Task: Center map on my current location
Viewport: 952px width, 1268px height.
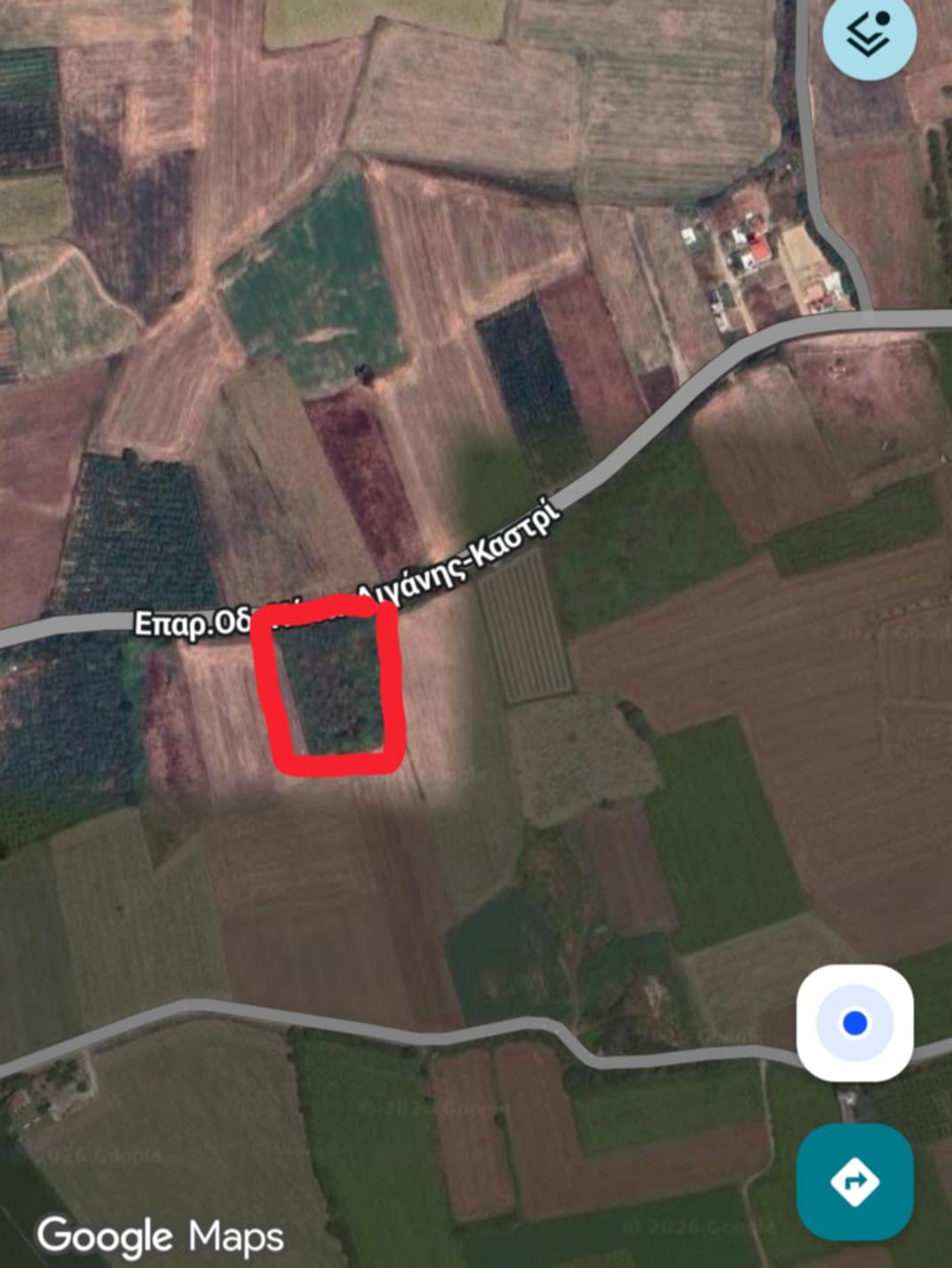Action: (x=854, y=1023)
